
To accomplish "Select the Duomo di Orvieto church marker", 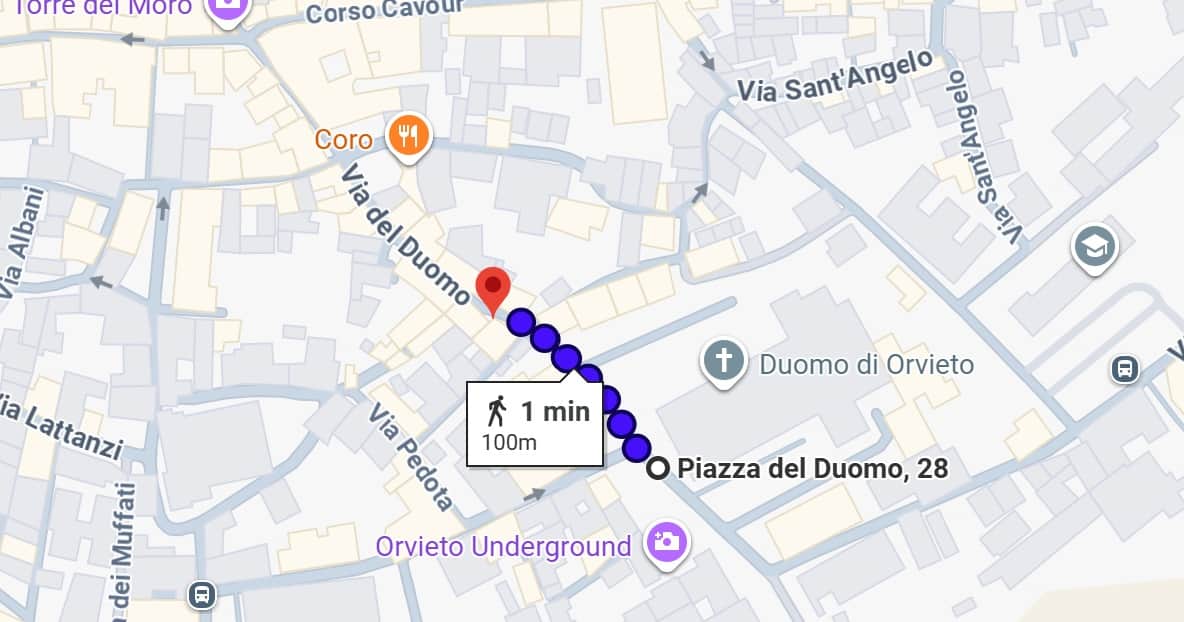I will click(721, 361).
